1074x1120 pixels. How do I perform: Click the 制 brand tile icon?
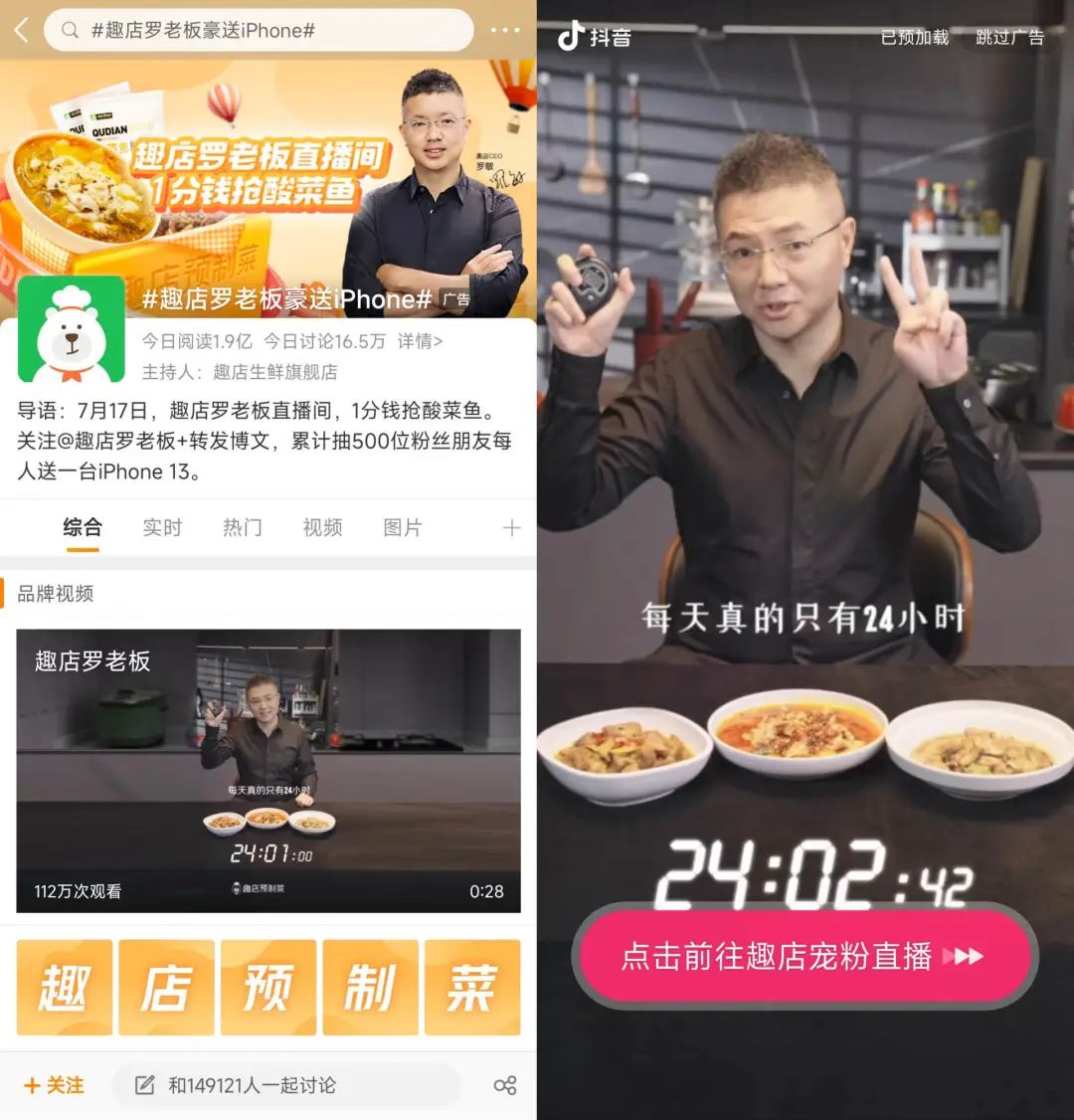[369, 988]
